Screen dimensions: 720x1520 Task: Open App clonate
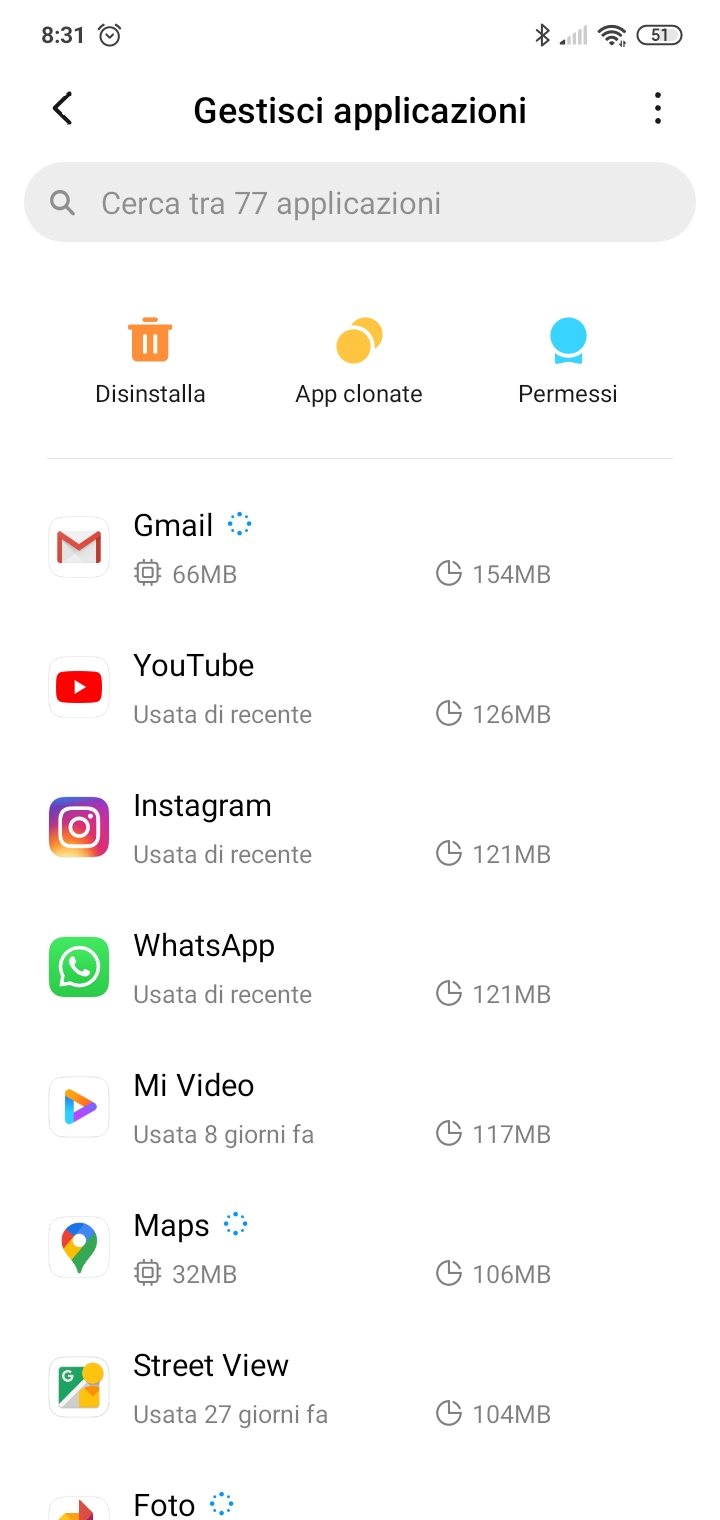coord(359,361)
